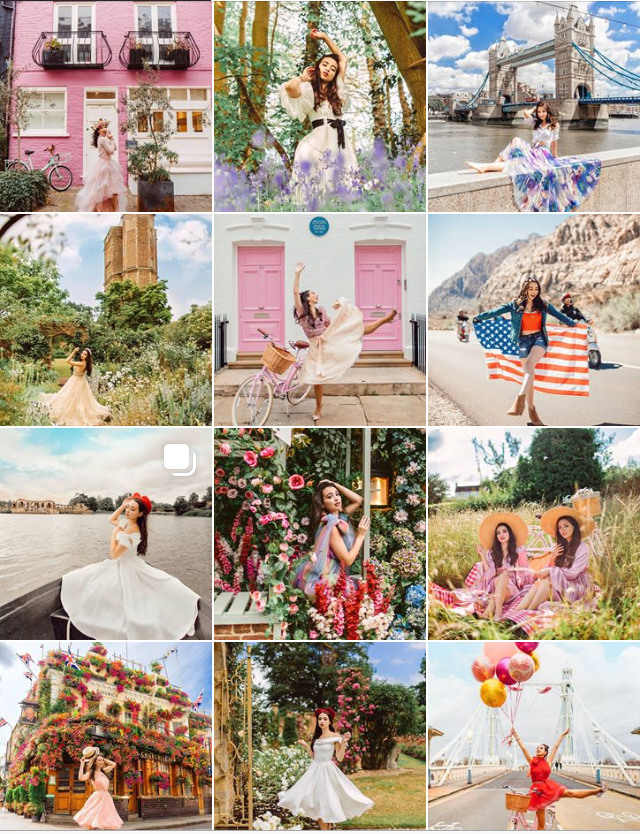Open the white dress garden gate post
Image resolution: width=640 pixels, height=834 pixels.
click(x=319, y=737)
